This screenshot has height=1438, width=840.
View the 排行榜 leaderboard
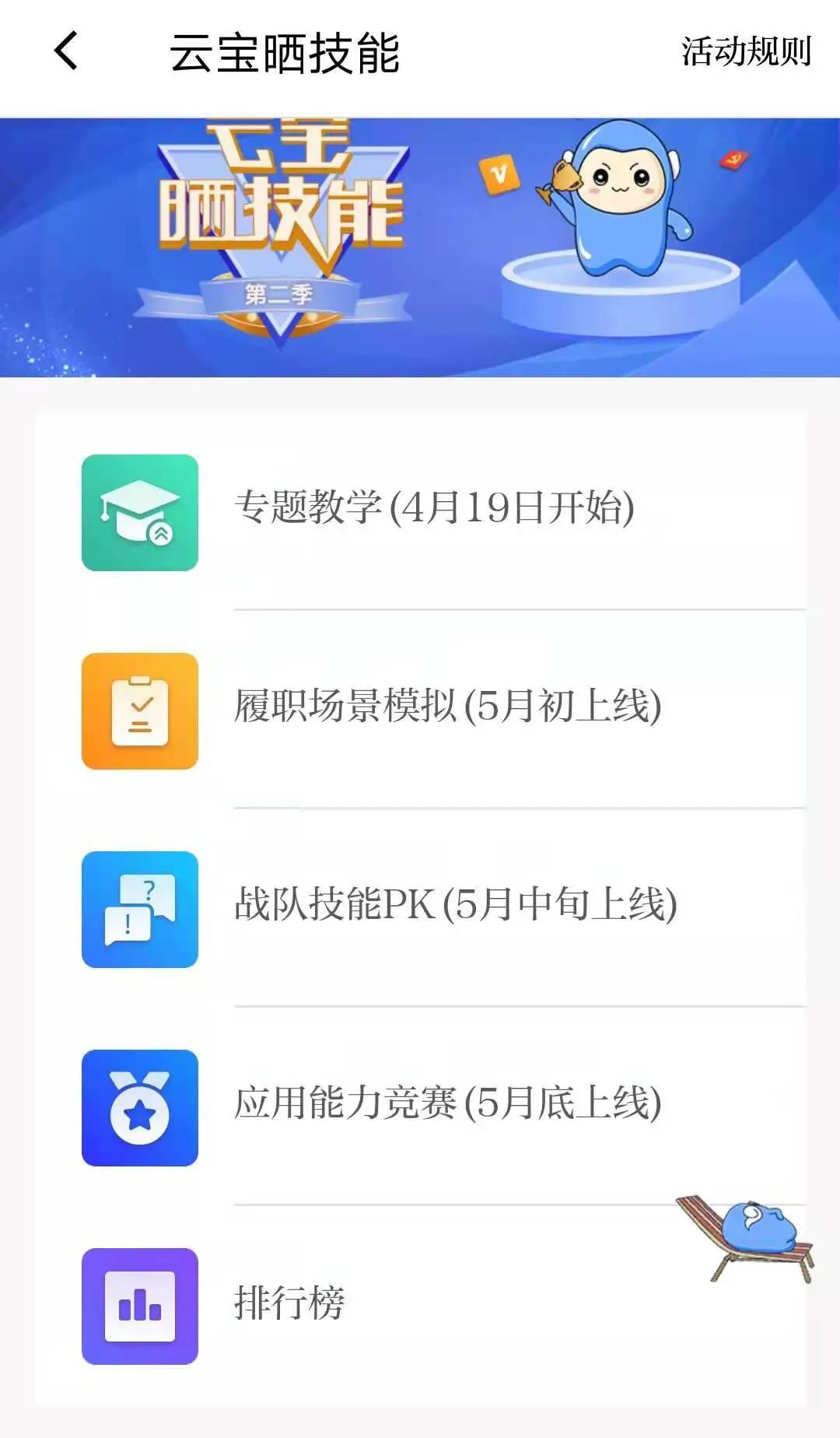(x=420, y=1306)
